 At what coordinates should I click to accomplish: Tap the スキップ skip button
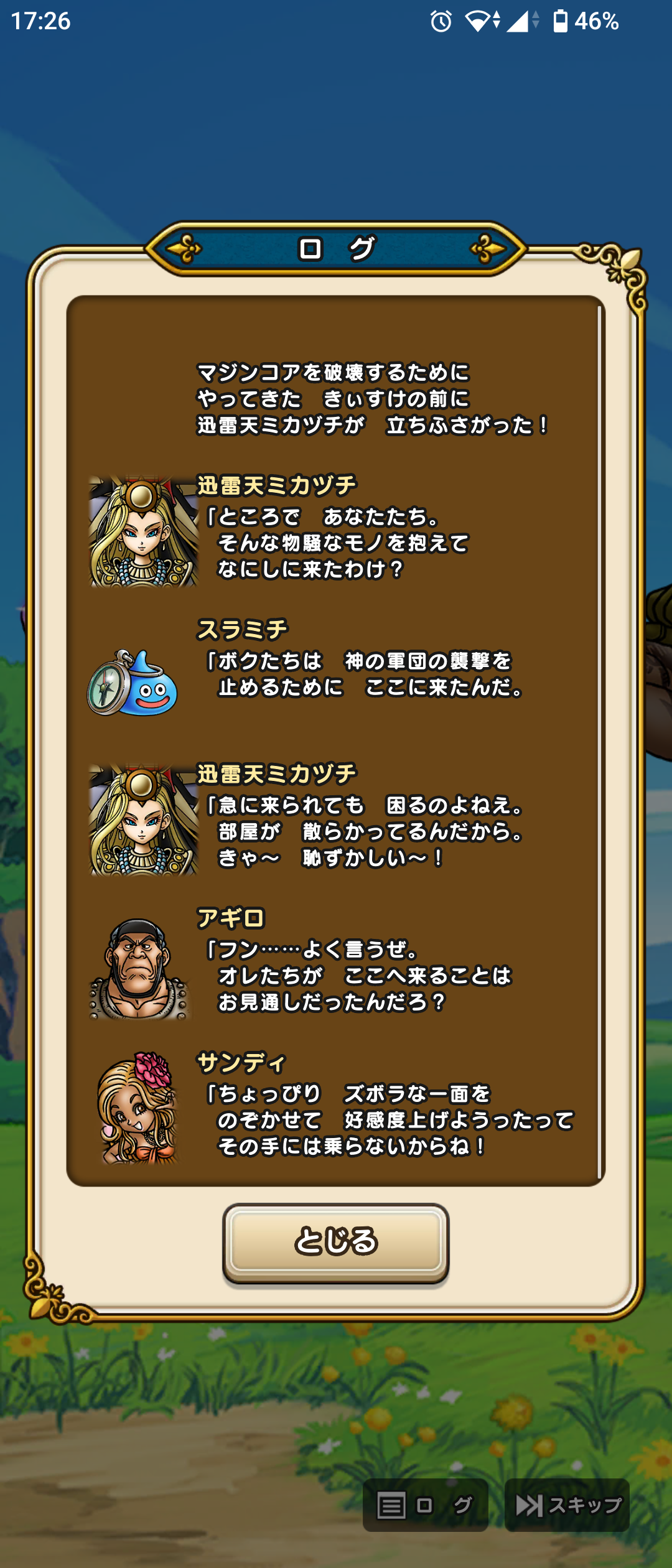tap(567, 1505)
